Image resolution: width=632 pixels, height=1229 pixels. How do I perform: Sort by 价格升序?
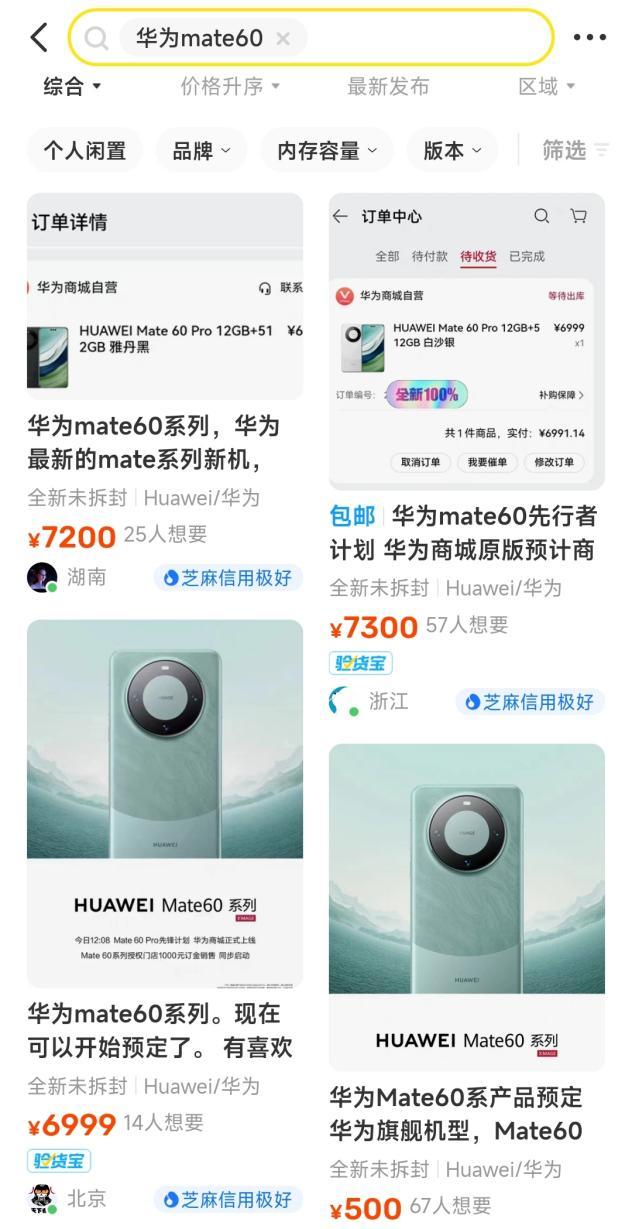(230, 87)
